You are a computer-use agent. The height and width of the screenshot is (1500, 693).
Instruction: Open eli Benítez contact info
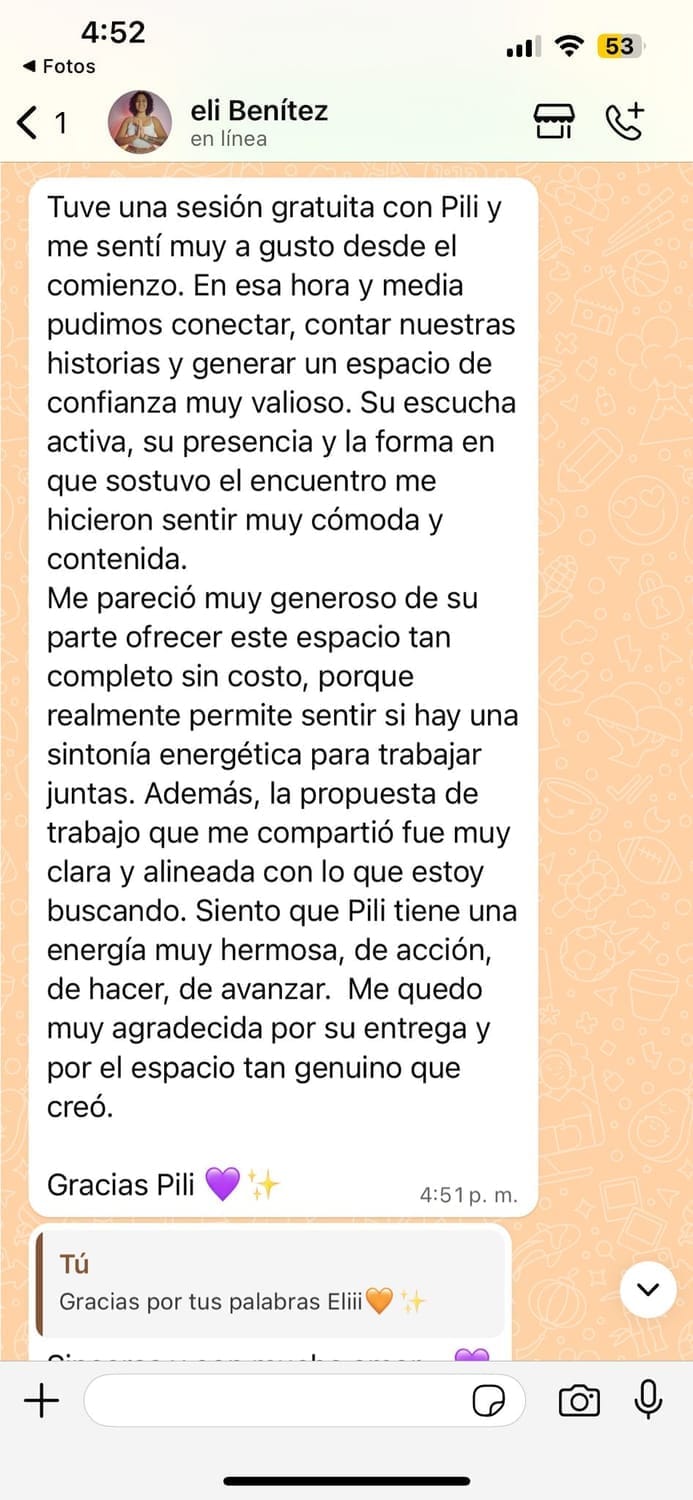coord(258,122)
